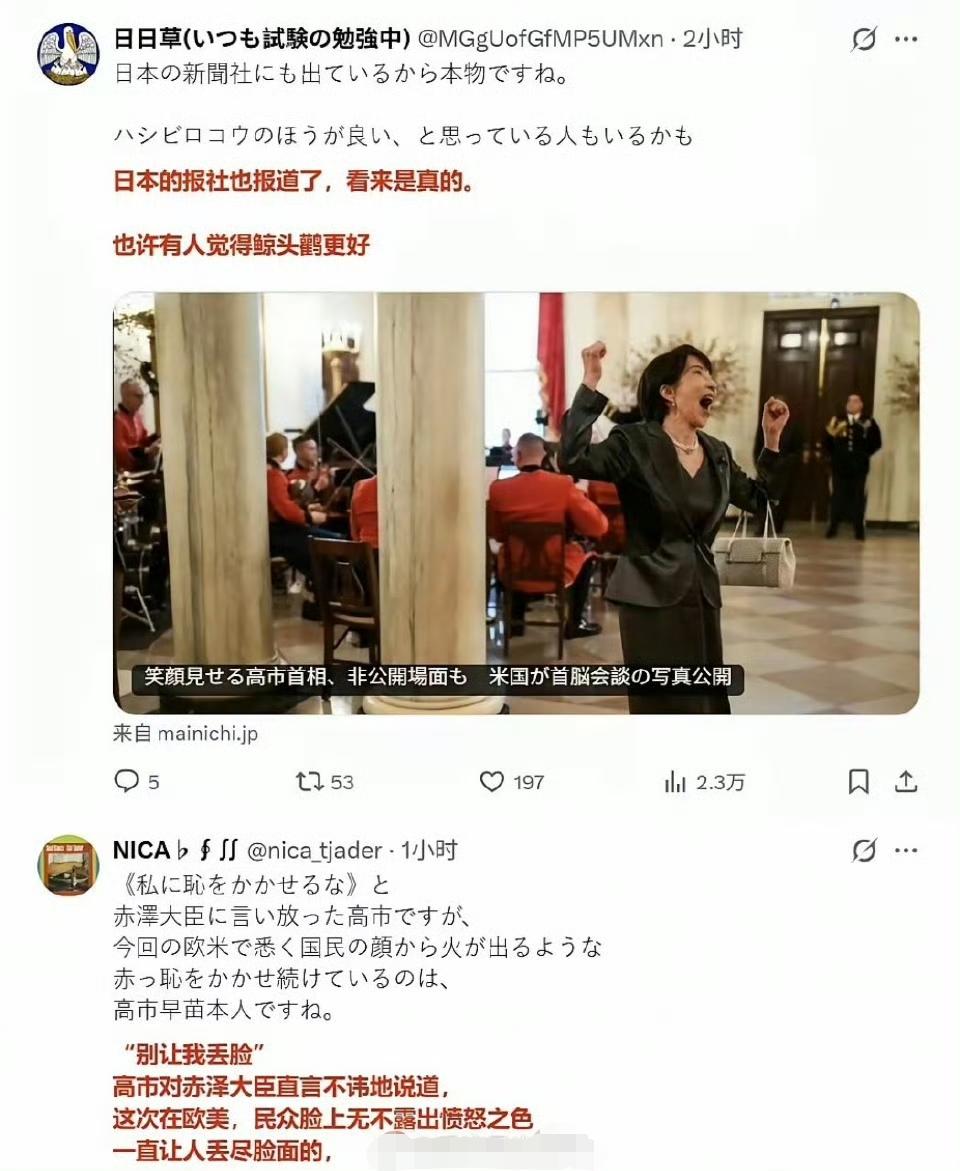The width and height of the screenshot is (960, 1171).
Task: Open the more options menu on NICA's tweet
Action: point(907,850)
